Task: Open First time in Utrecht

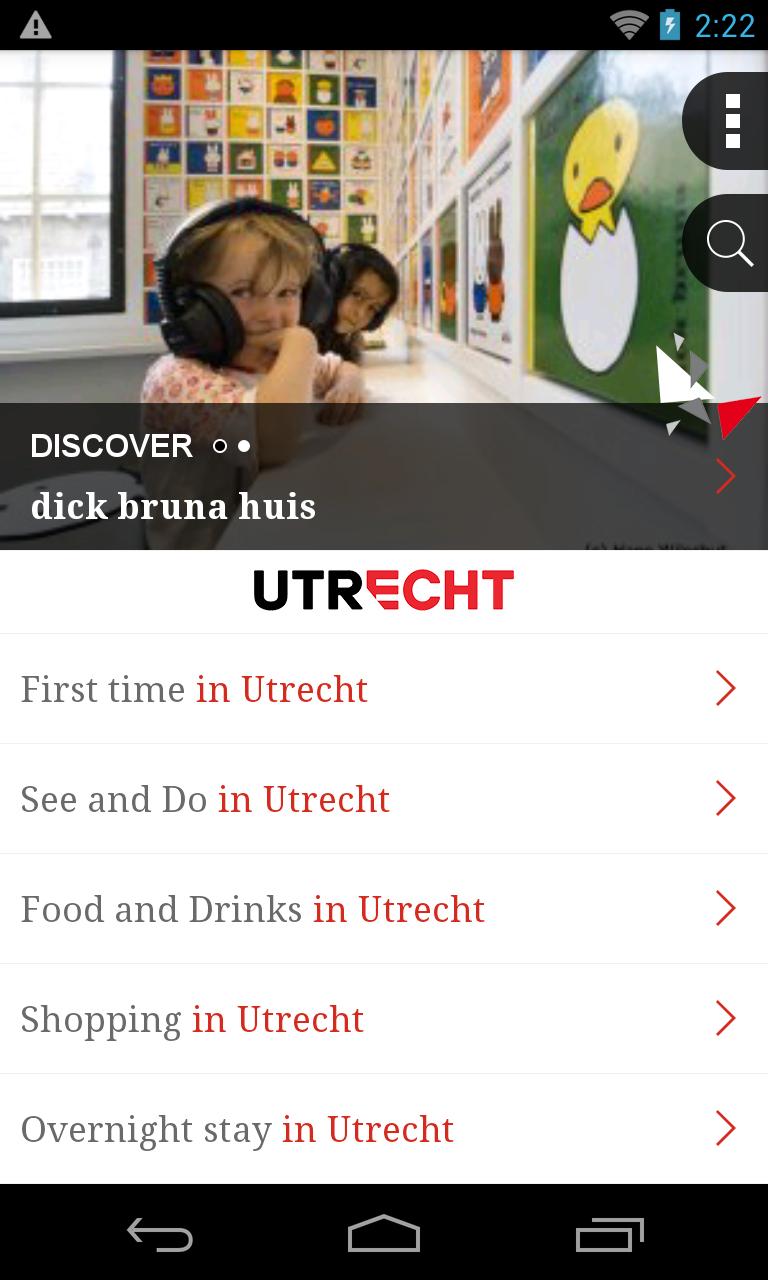Action: pyautogui.click(x=384, y=689)
